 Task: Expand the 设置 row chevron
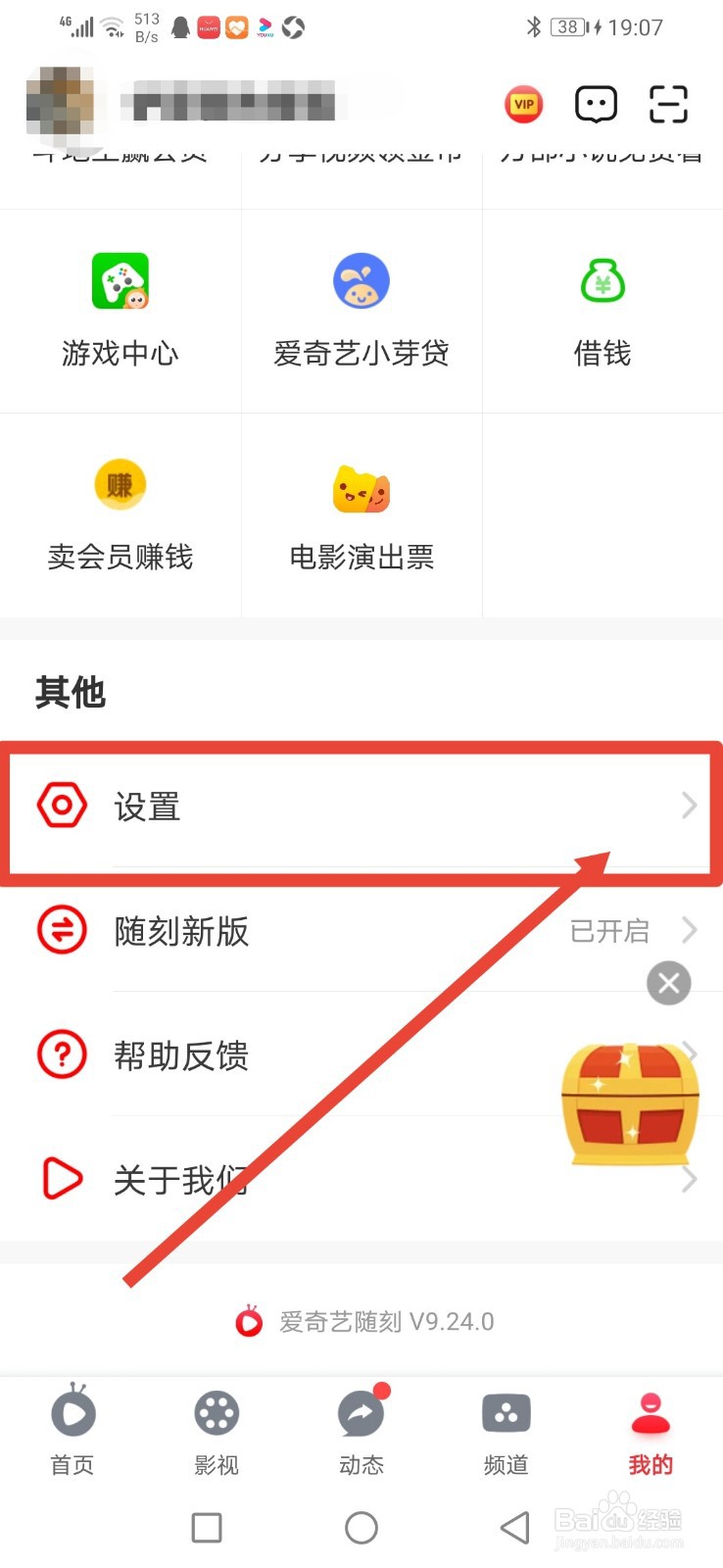click(x=688, y=807)
